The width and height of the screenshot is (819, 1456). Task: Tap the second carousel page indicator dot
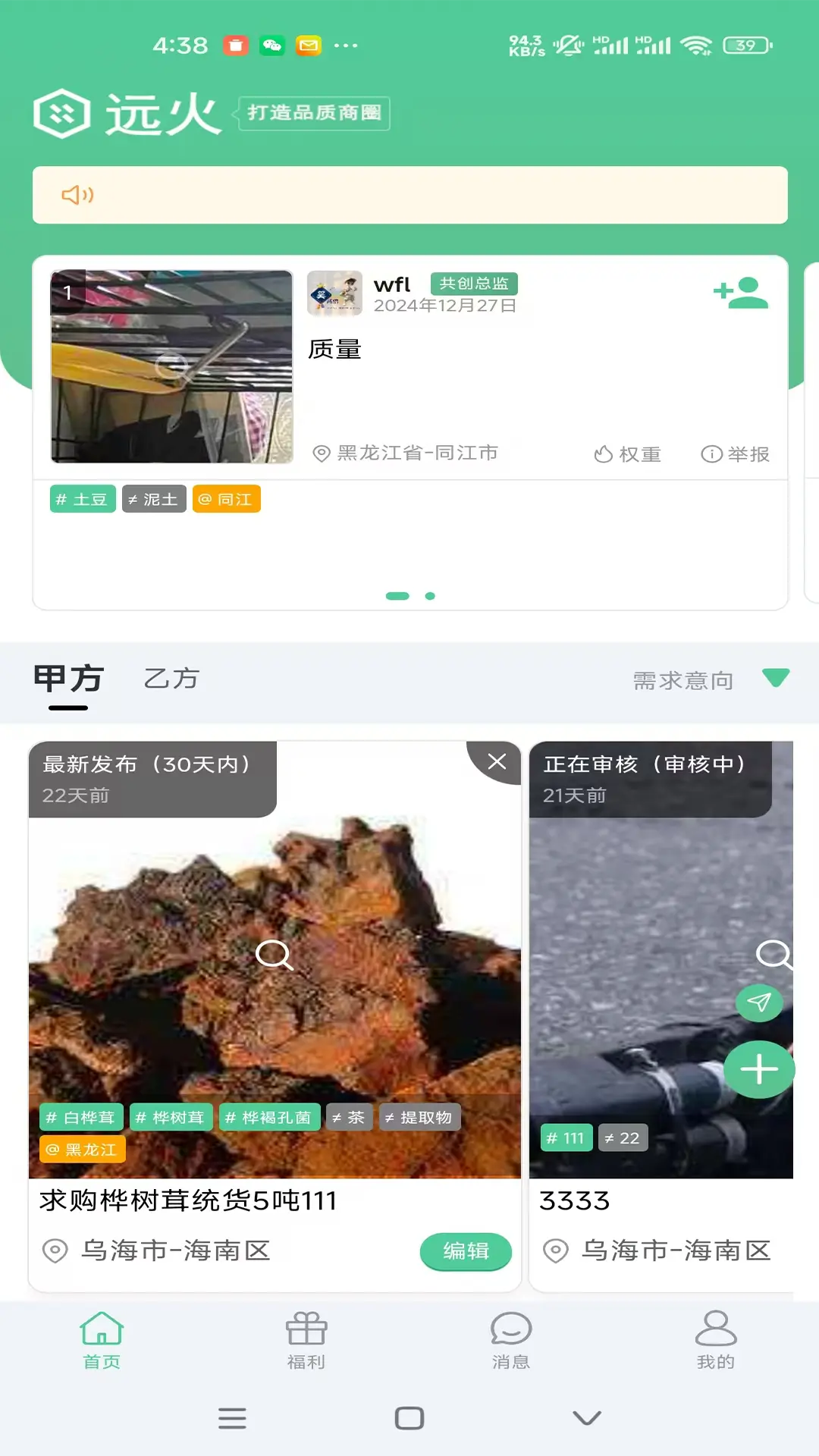(x=428, y=596)
